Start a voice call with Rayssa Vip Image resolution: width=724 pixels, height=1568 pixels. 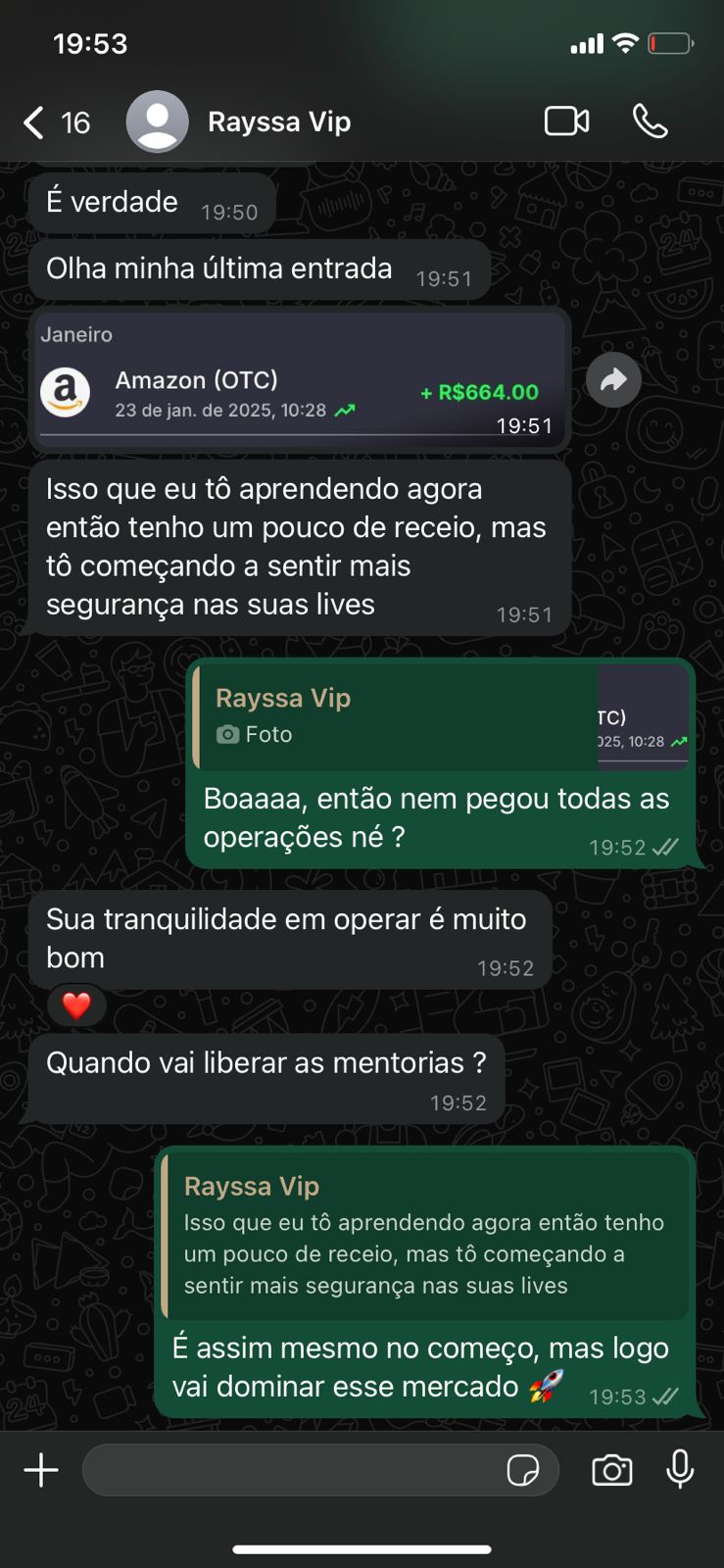(650, 122)
